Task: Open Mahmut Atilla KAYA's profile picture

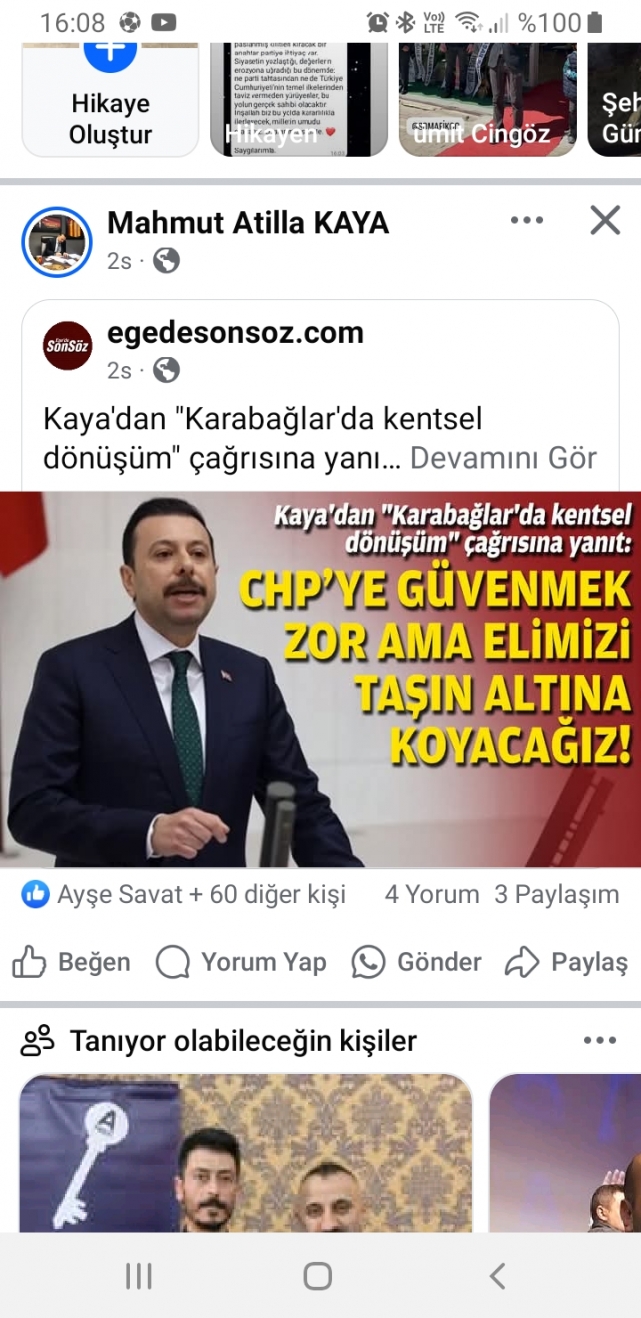Action: coord(57,242)
